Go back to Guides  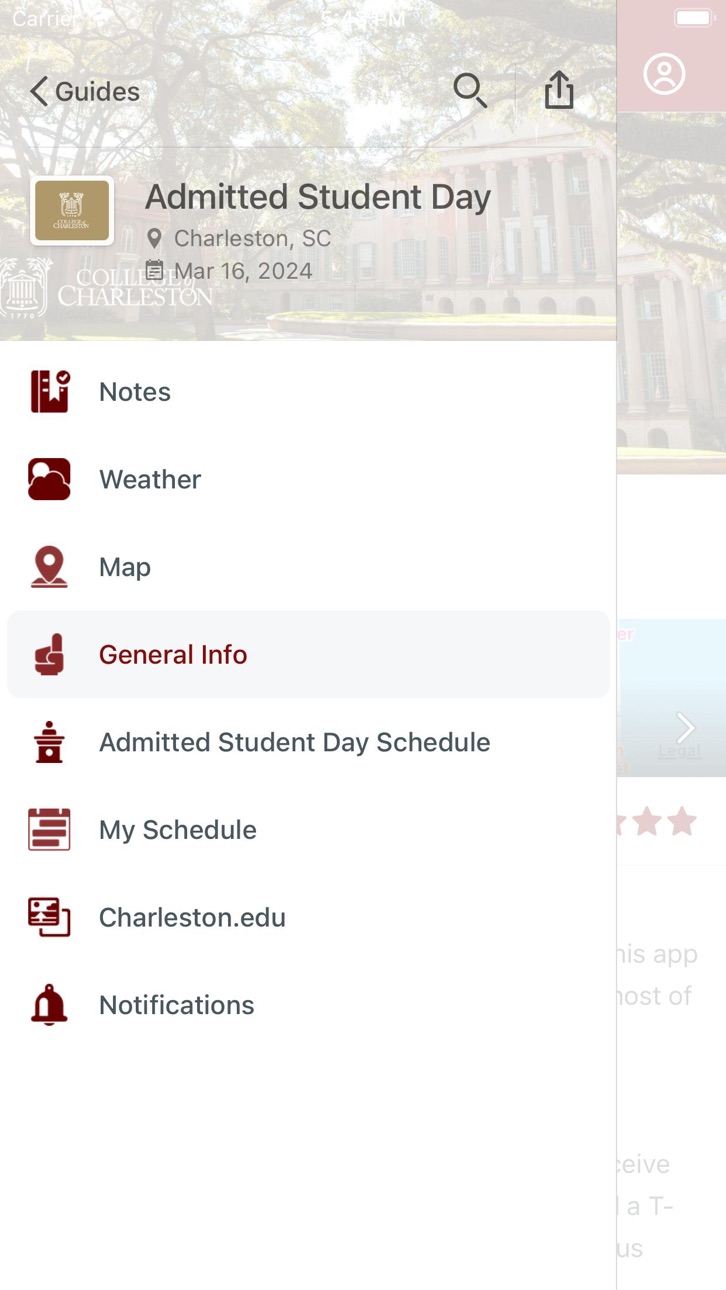coord(85,92)
